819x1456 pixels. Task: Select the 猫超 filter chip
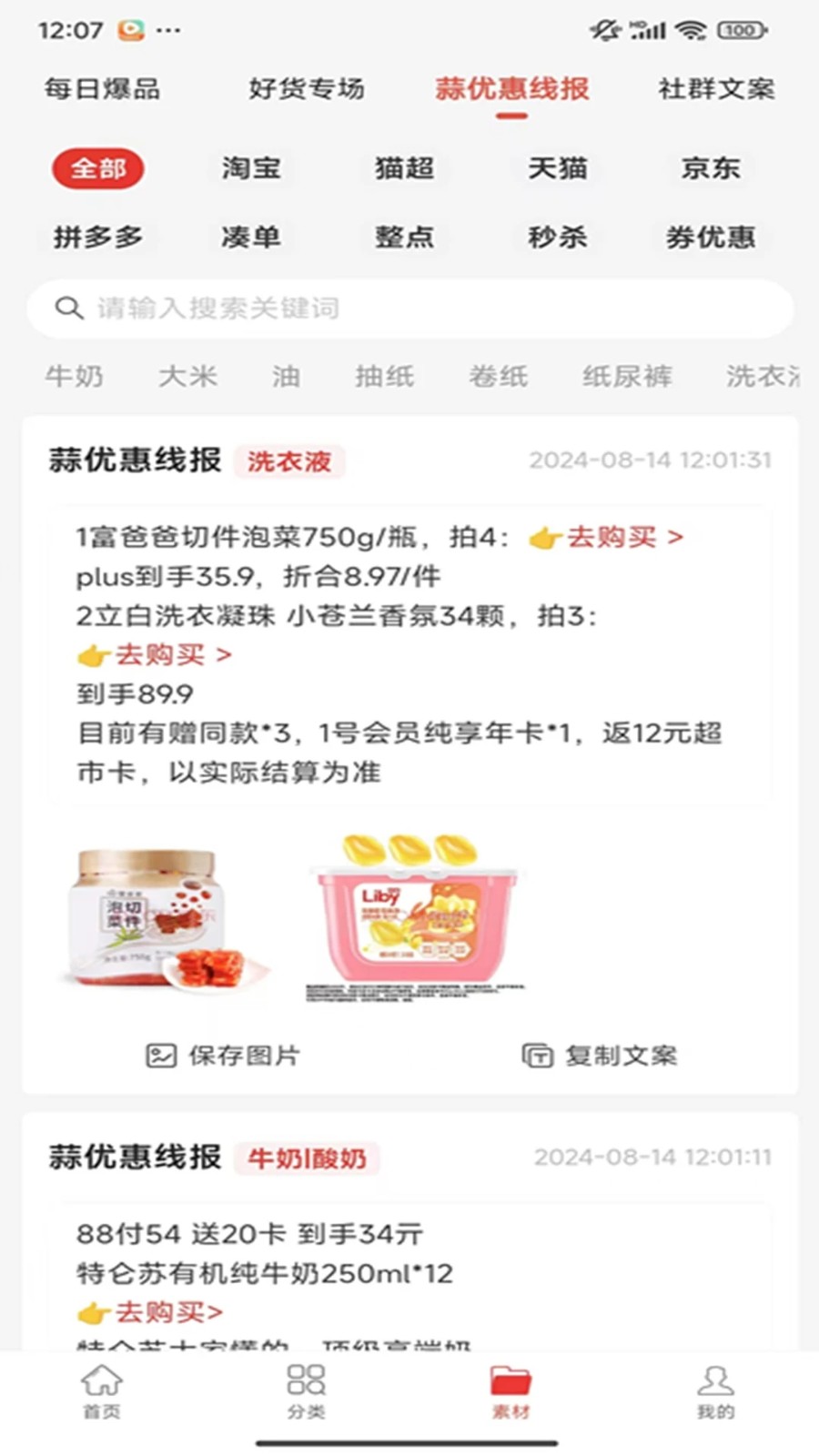tap(404, 168)
